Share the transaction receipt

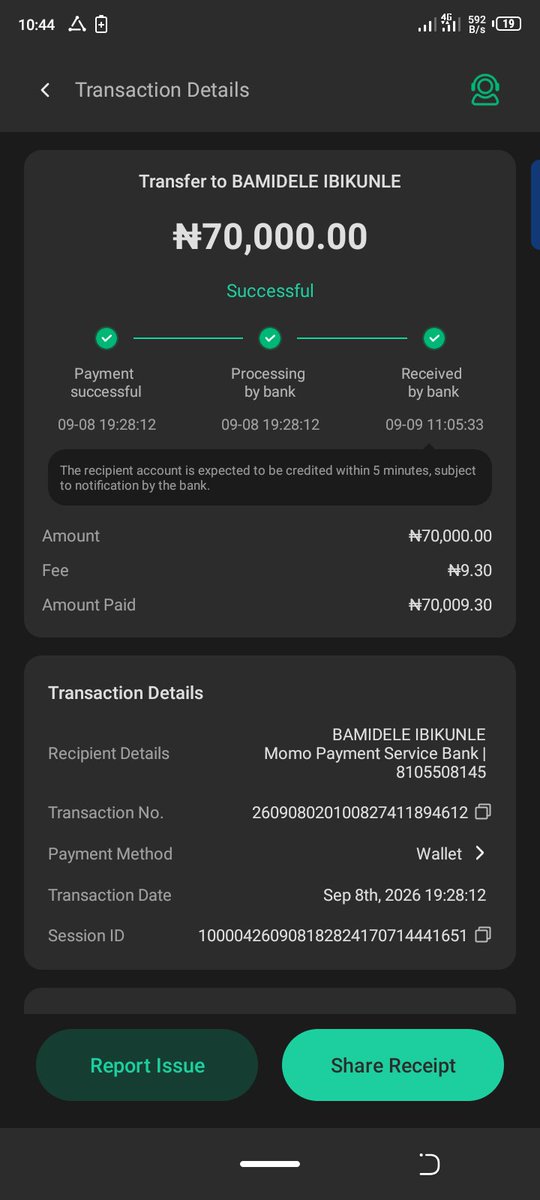coord(393,1065)
